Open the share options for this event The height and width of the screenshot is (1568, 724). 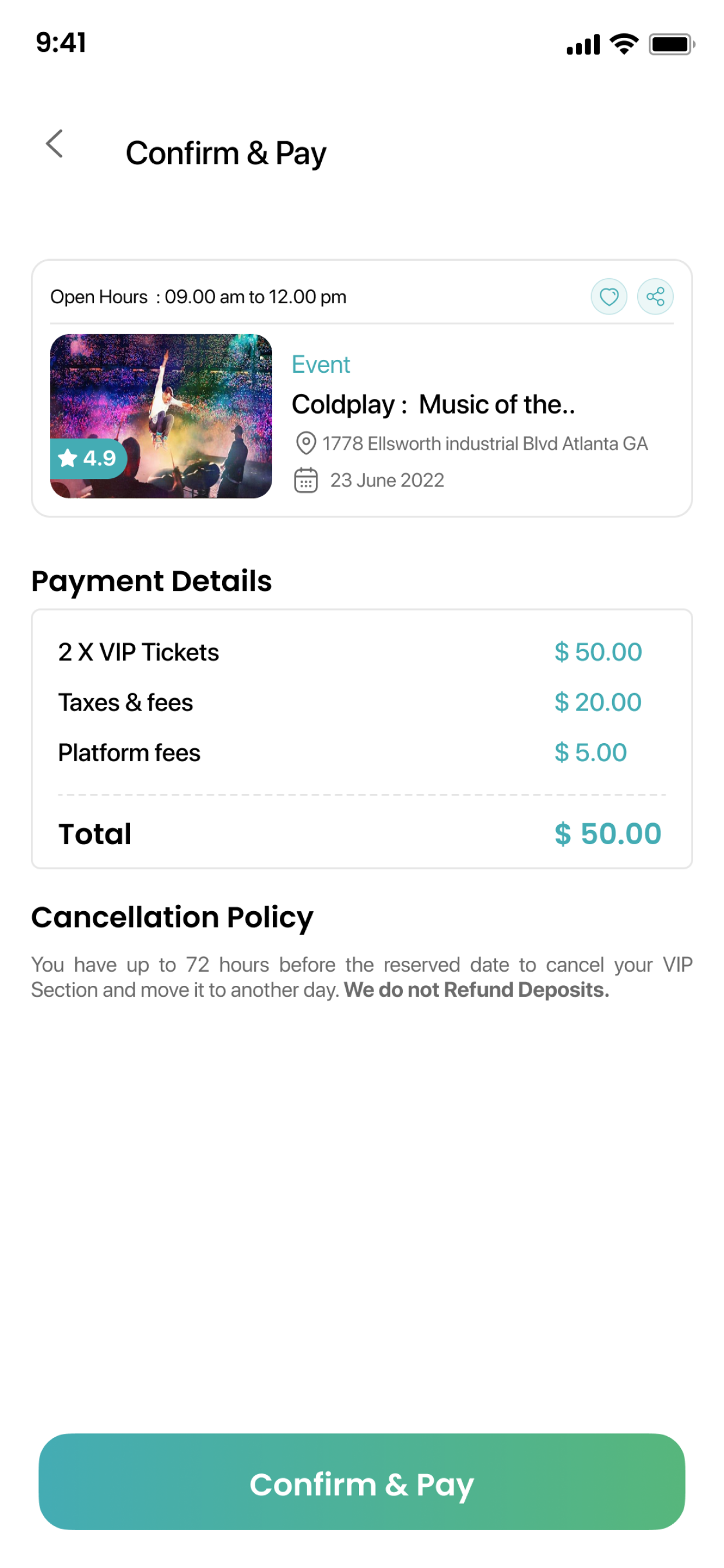(x=655, y=296)
